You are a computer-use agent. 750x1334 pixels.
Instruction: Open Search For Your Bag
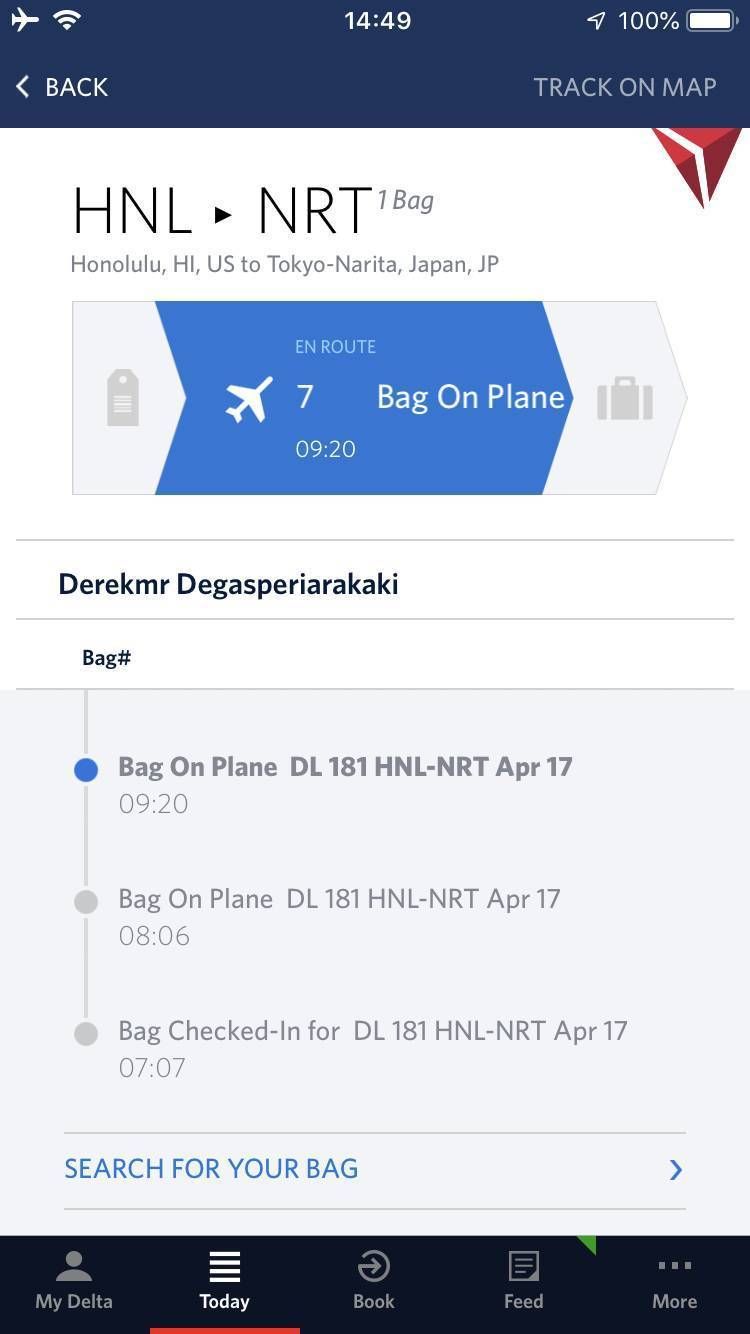(375, 1169)
